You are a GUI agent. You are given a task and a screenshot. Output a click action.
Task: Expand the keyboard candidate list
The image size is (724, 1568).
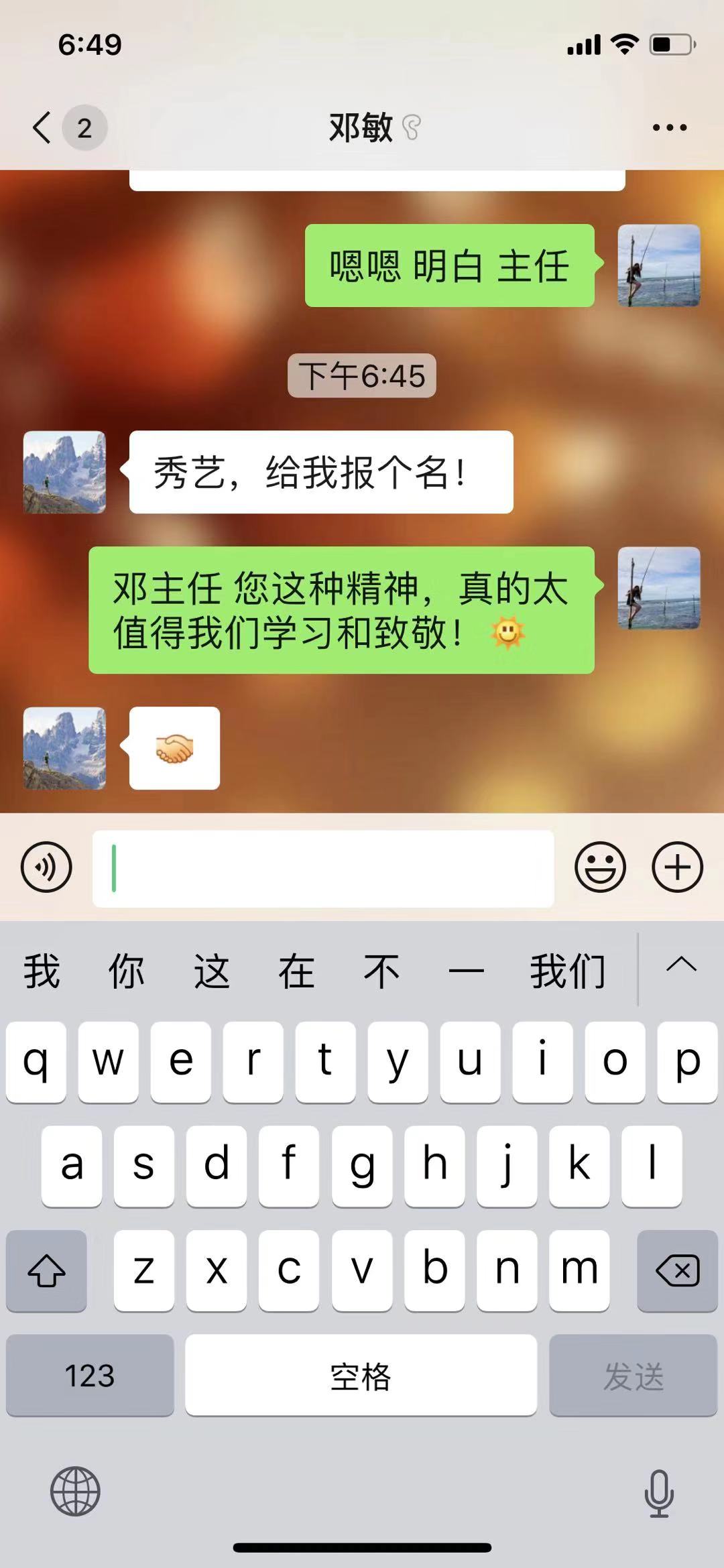[681, 966]
